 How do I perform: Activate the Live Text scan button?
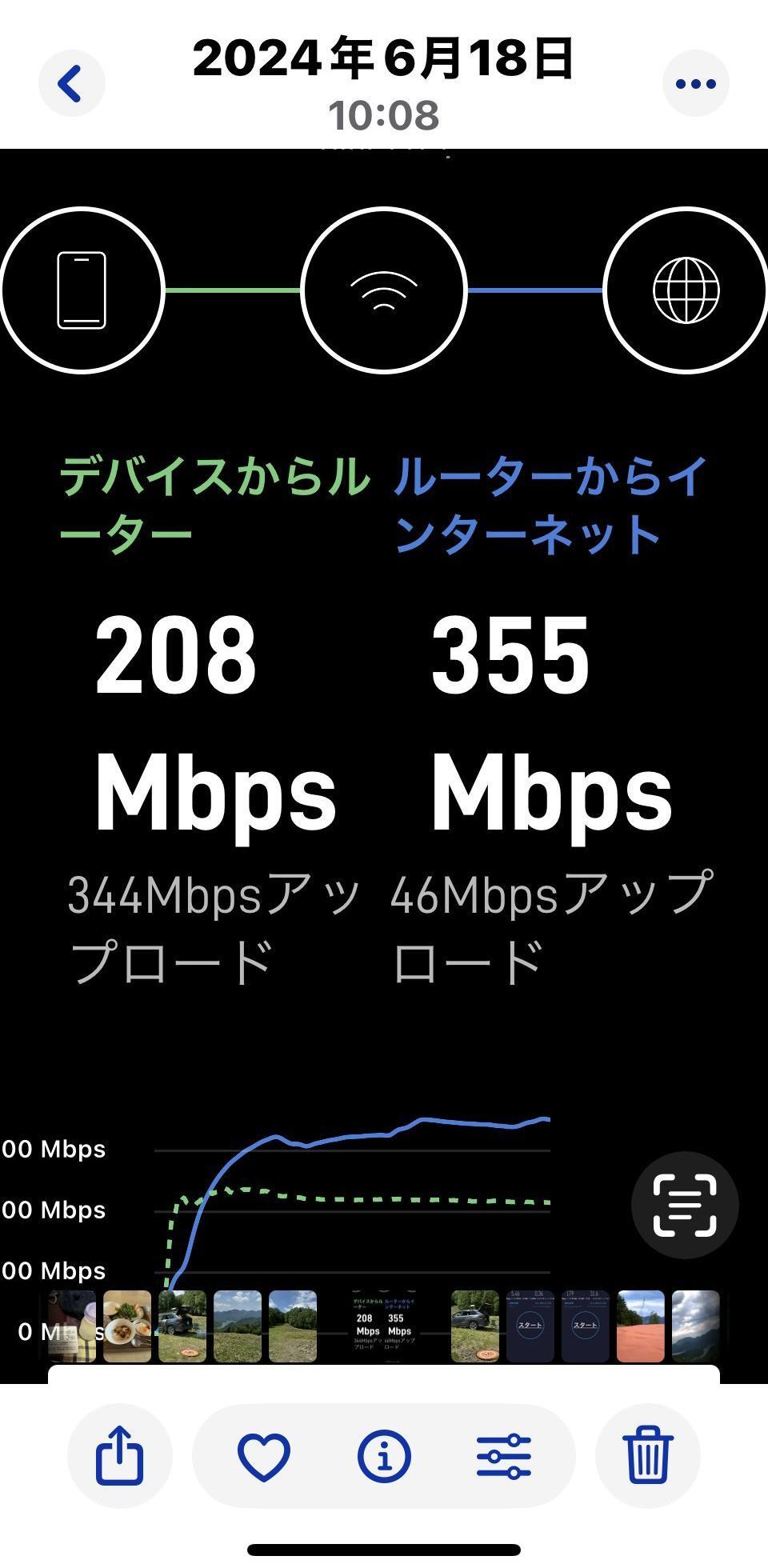click(x=684, y=1205)
